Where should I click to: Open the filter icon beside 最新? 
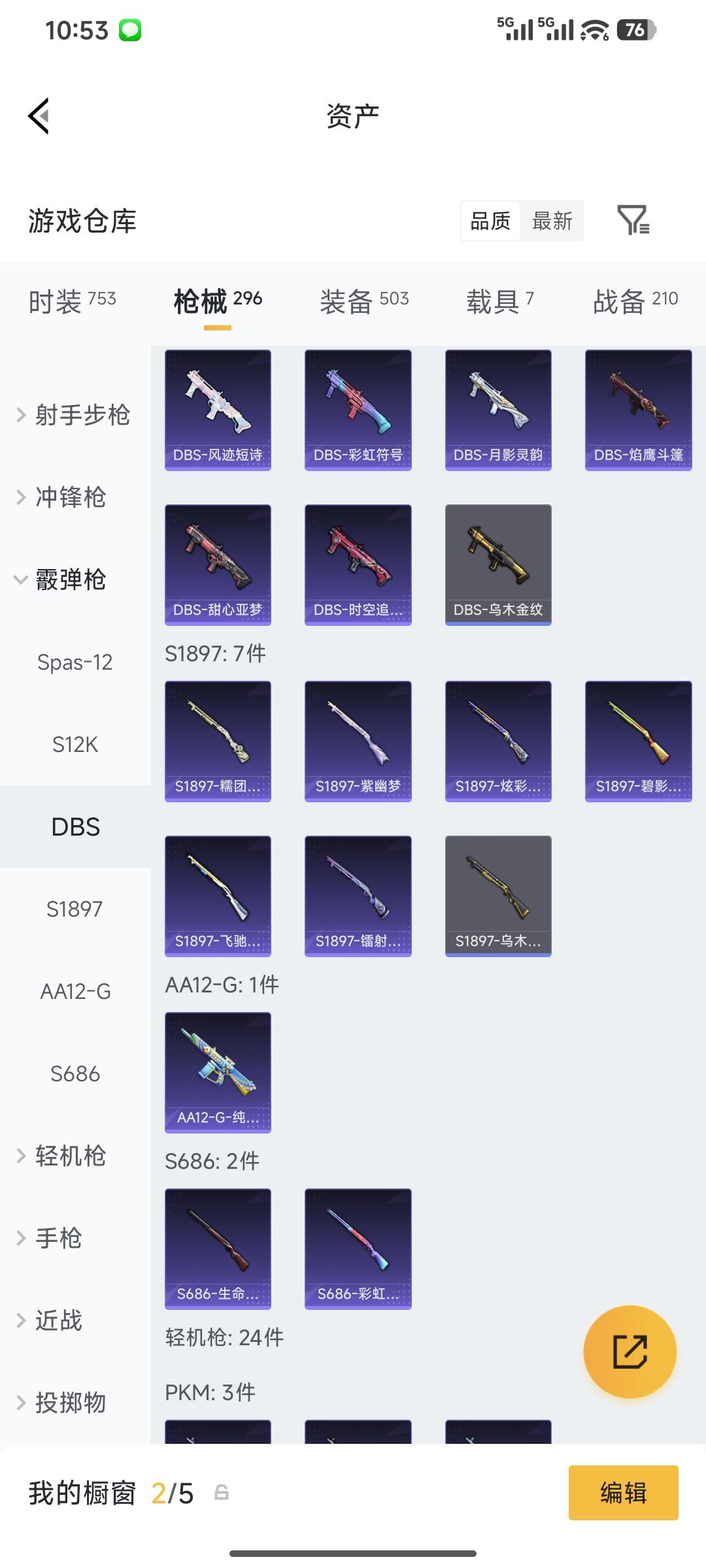click(633, 220)
